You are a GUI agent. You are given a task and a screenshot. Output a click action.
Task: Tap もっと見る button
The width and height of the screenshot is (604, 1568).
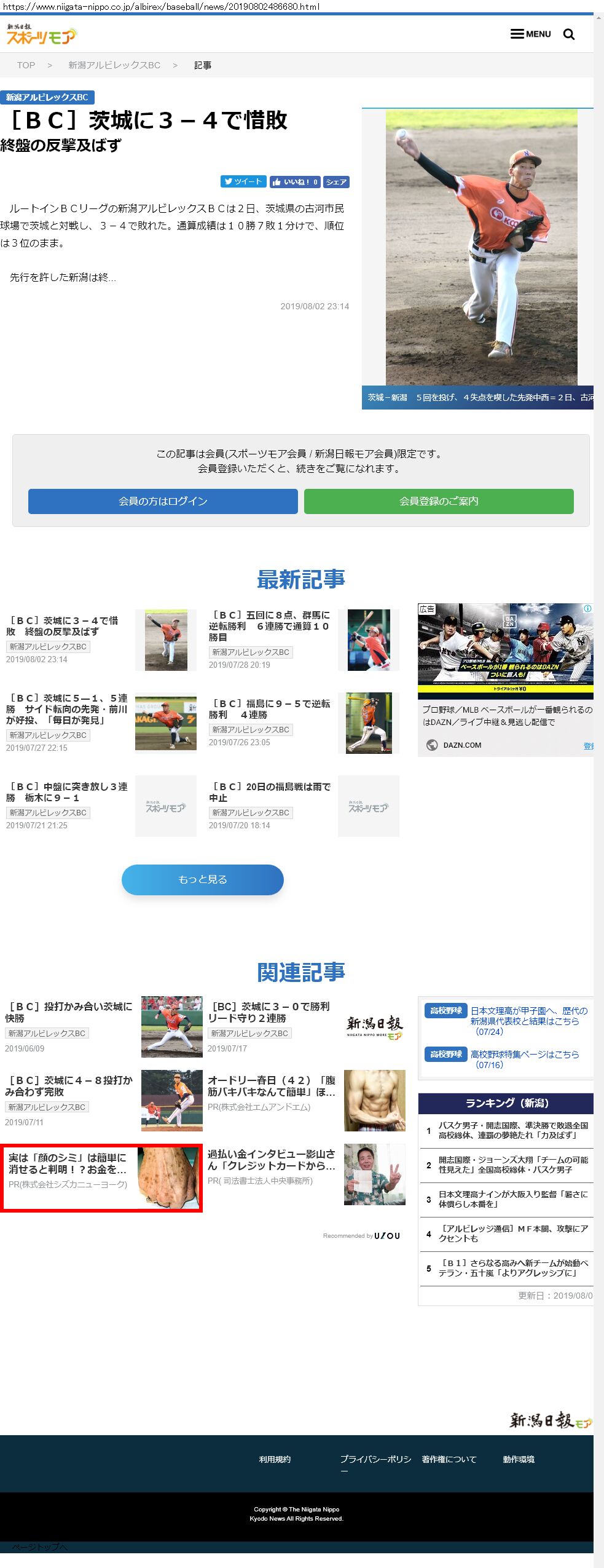coord(203,879)
